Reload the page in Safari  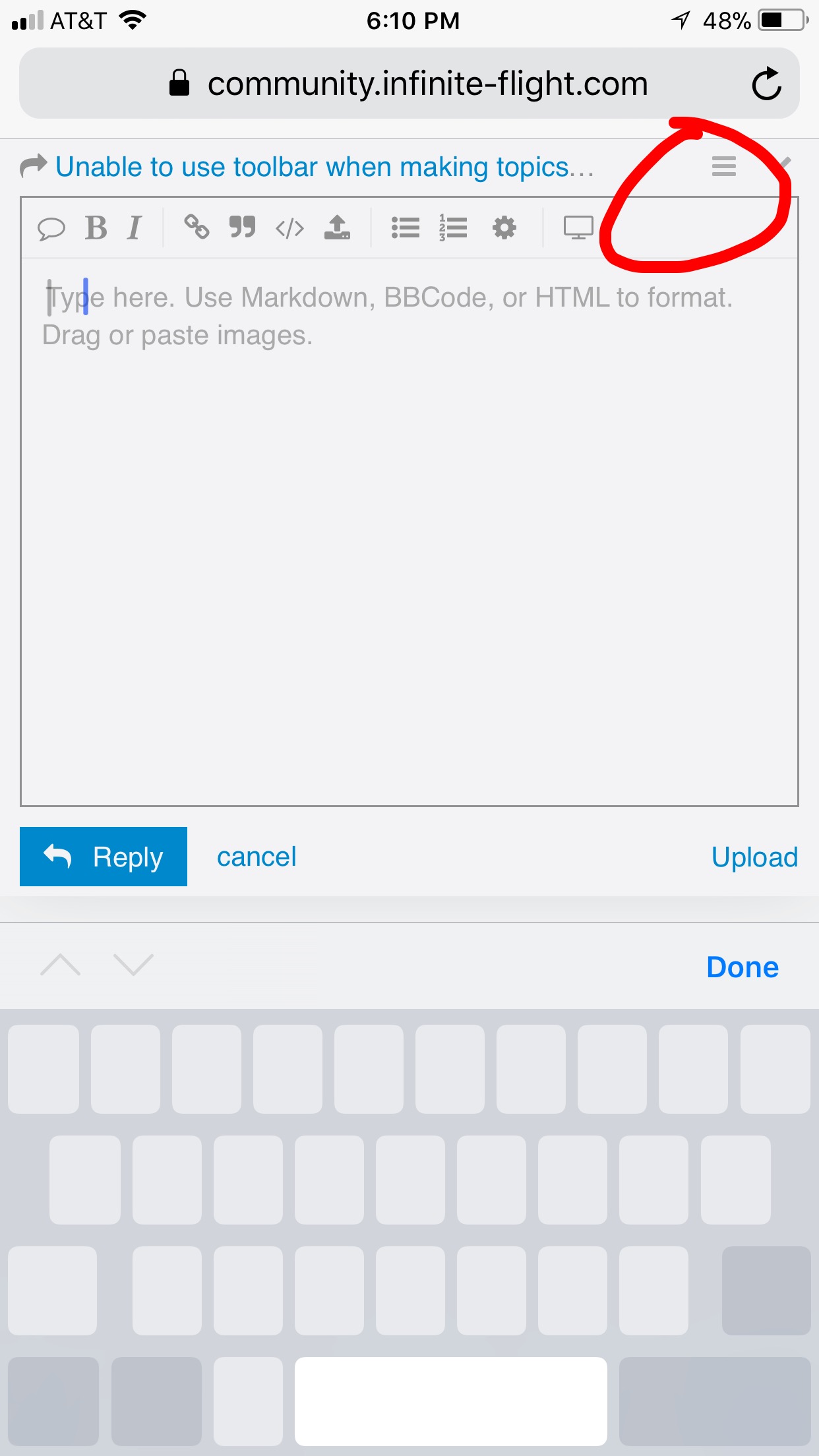(x=766, y=84)
